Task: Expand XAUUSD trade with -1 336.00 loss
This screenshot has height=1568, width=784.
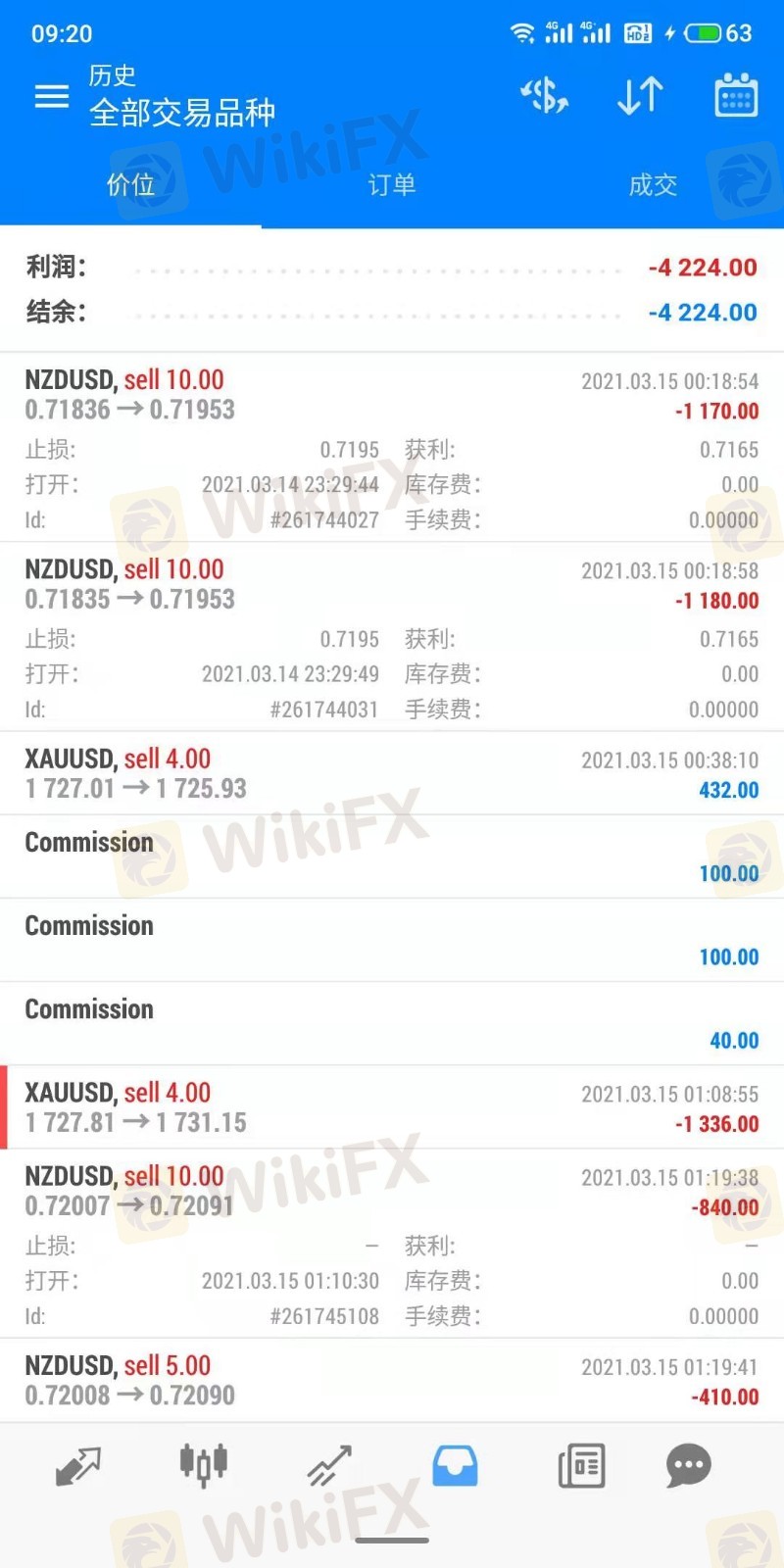Action: 392,1107
